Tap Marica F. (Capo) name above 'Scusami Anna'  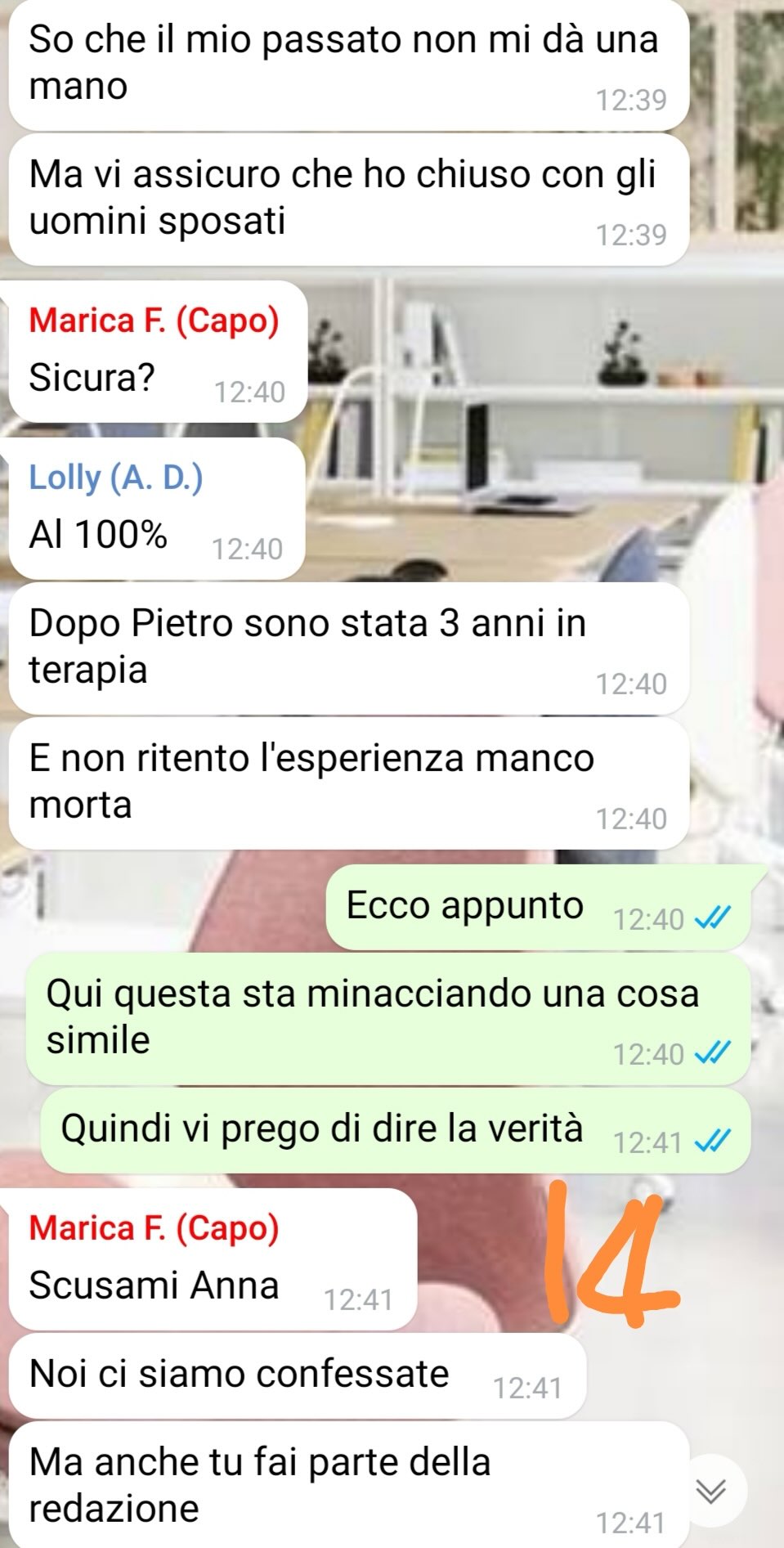pyautogui.click(x=154, y=1228)
